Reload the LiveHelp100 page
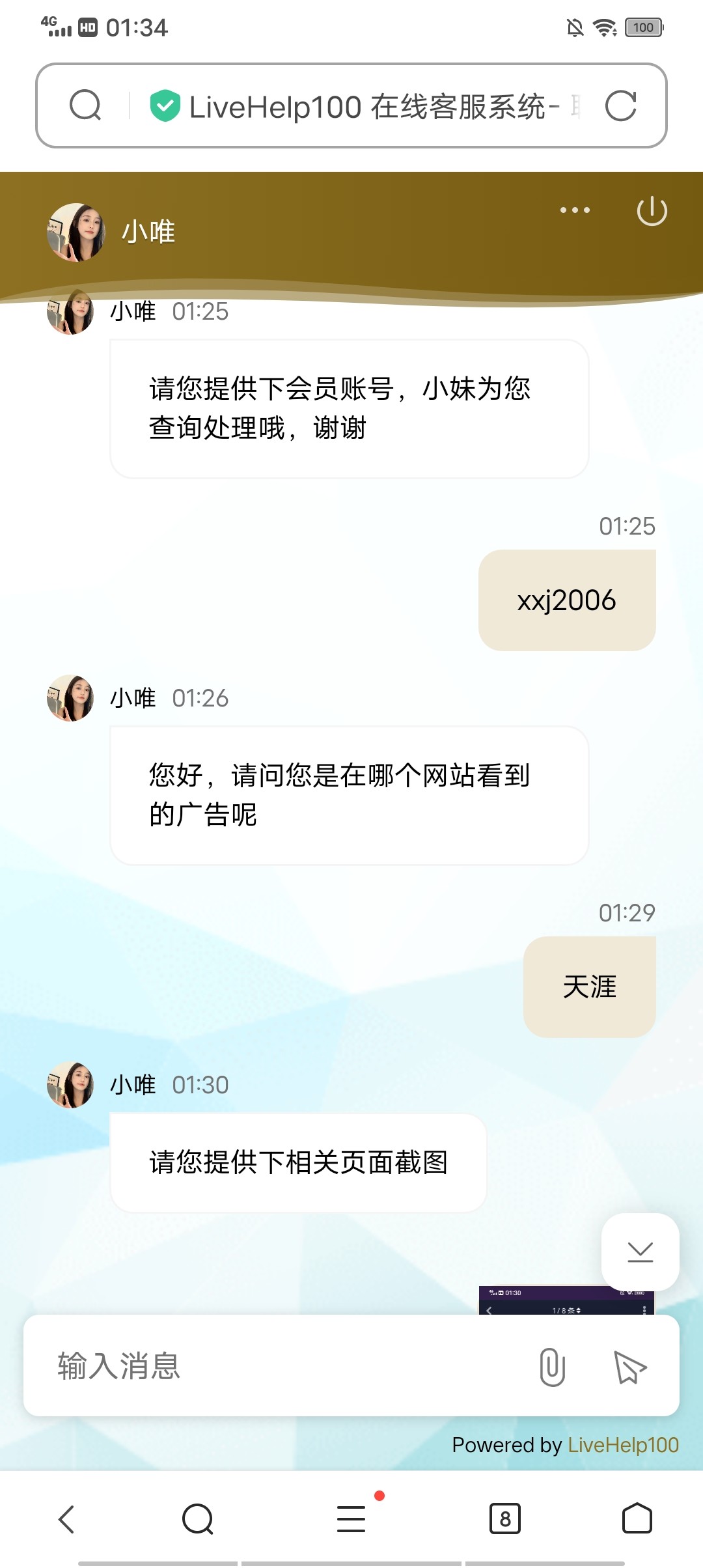The image size is (703, 1568). [620, 105]
